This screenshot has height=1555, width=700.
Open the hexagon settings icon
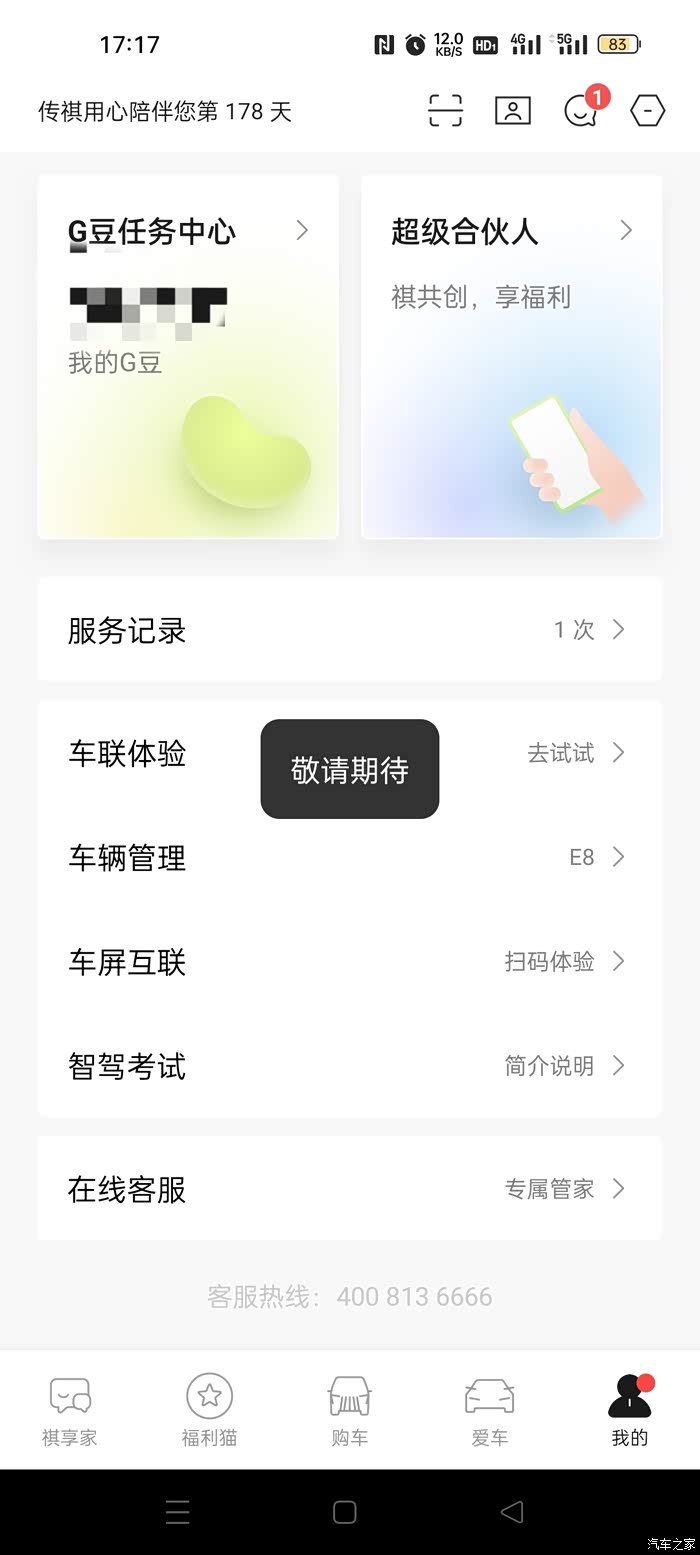click(648, 110)
